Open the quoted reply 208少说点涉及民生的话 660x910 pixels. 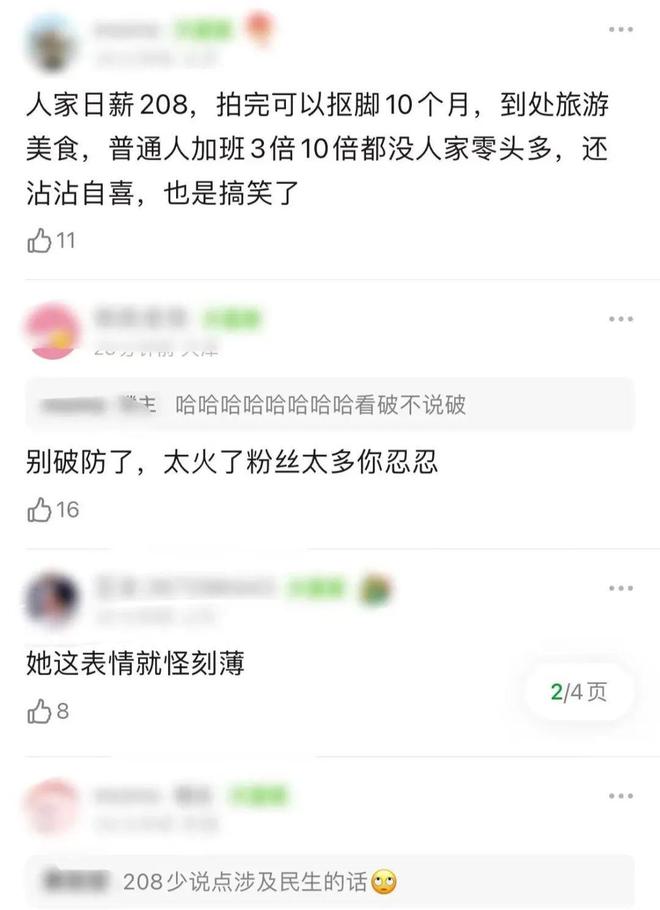tap(329, 882)
